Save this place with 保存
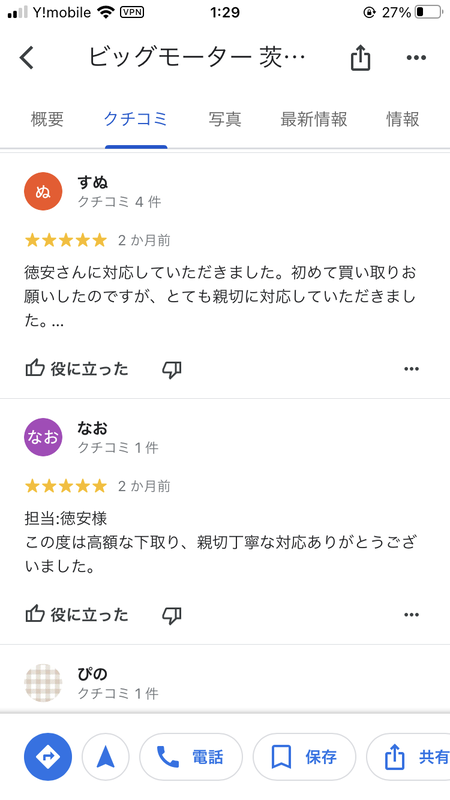Image resolution: width=450 pixels, height=800 pixels. 305,757
